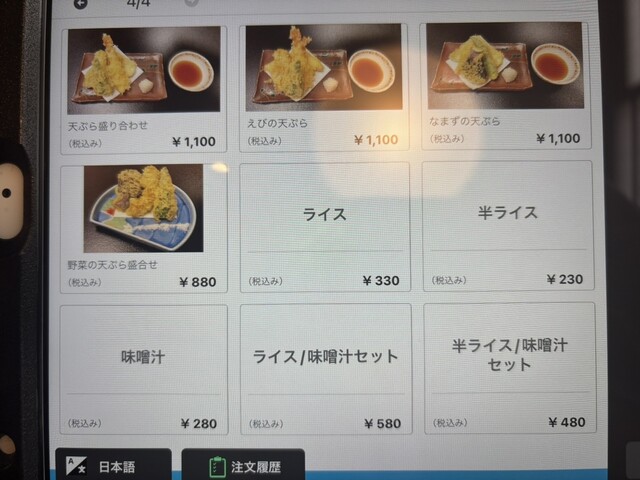The height and width of the screenshot is (480, 640).
Task: Change language with the 日本語 button
Action: [x=112, y=466]
